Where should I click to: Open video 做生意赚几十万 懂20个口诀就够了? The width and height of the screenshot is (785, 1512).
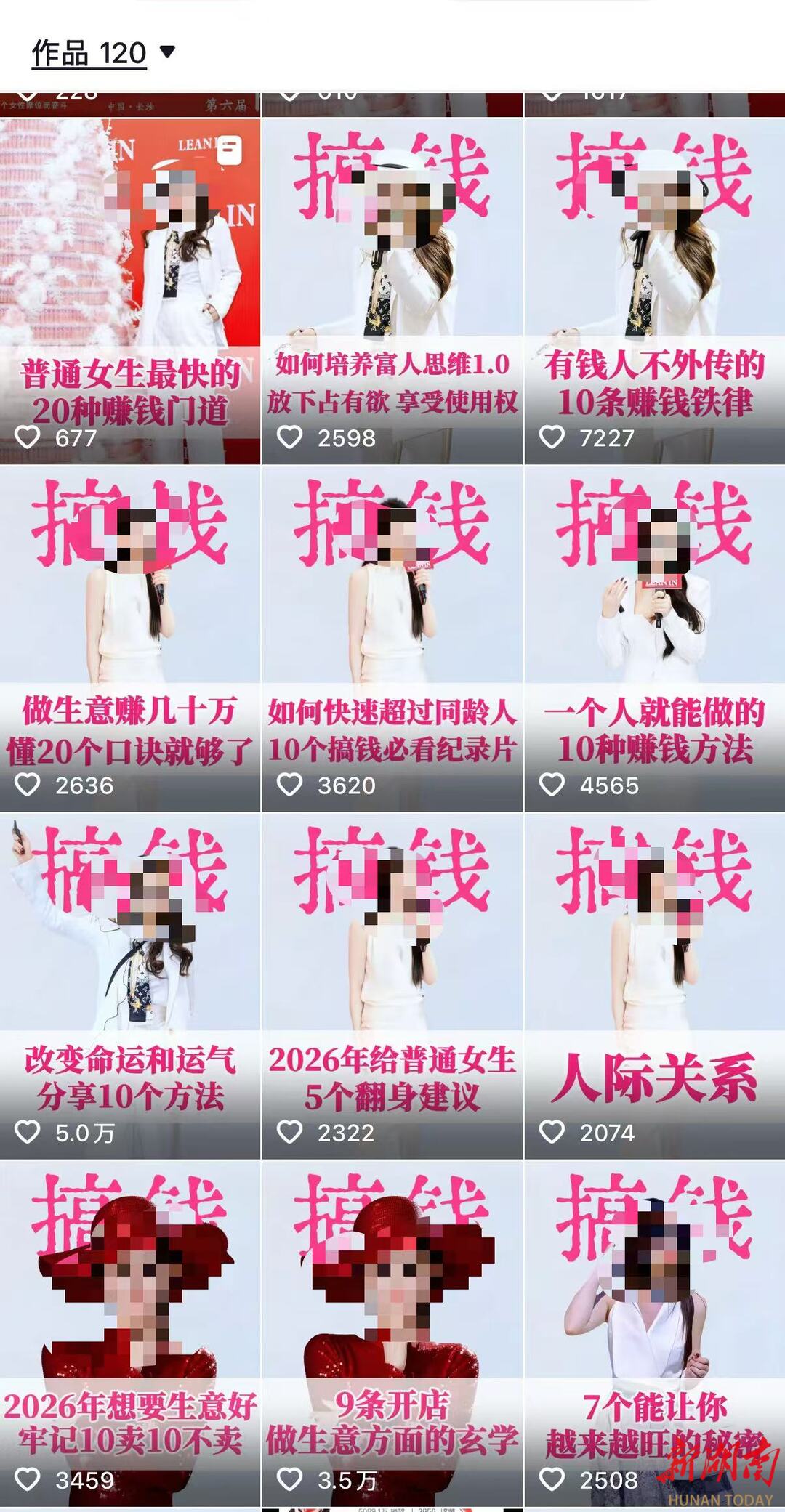pyautogui.click(x=130, y=638)
